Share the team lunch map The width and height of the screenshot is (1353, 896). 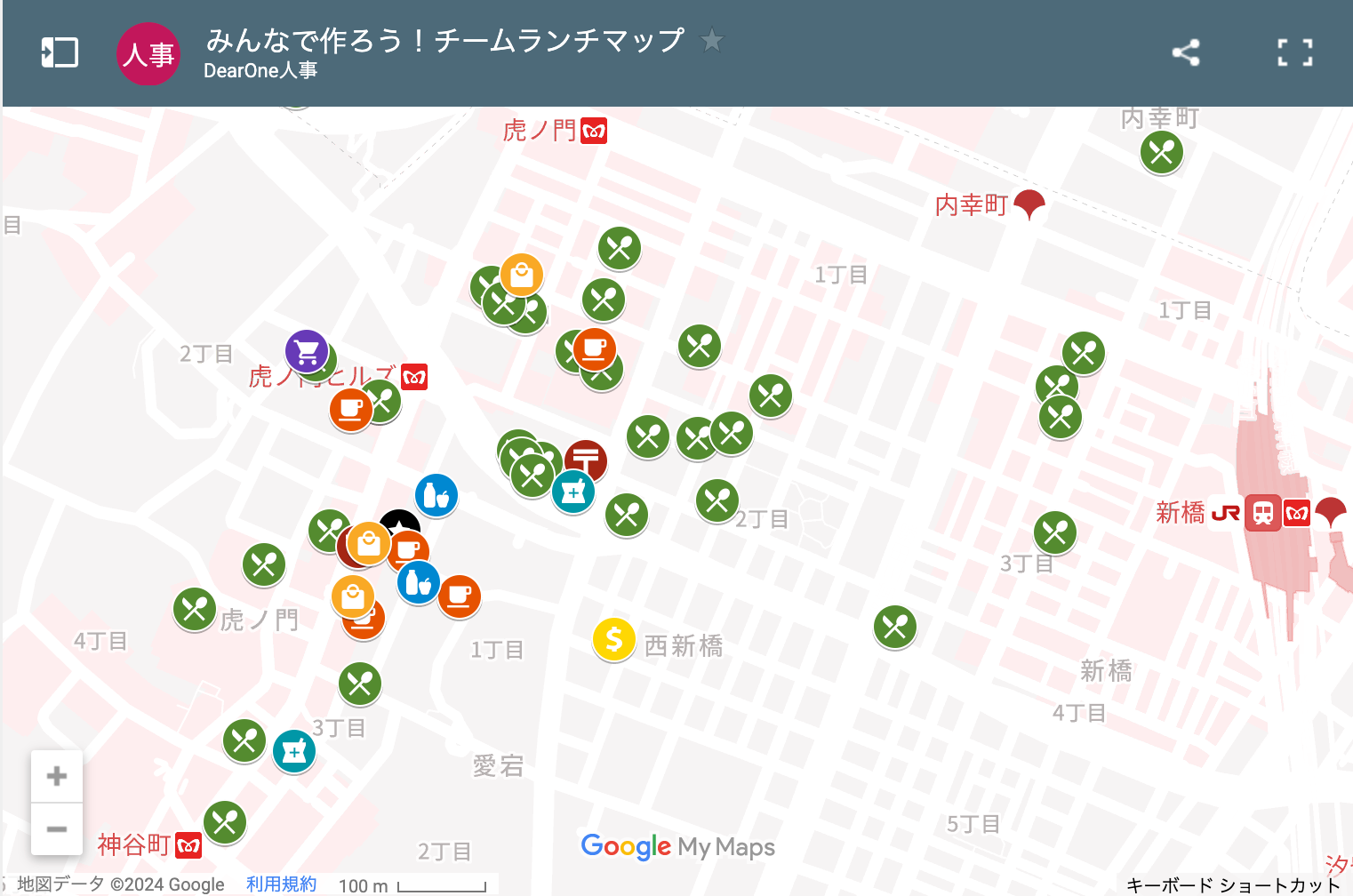[1186, 52]
